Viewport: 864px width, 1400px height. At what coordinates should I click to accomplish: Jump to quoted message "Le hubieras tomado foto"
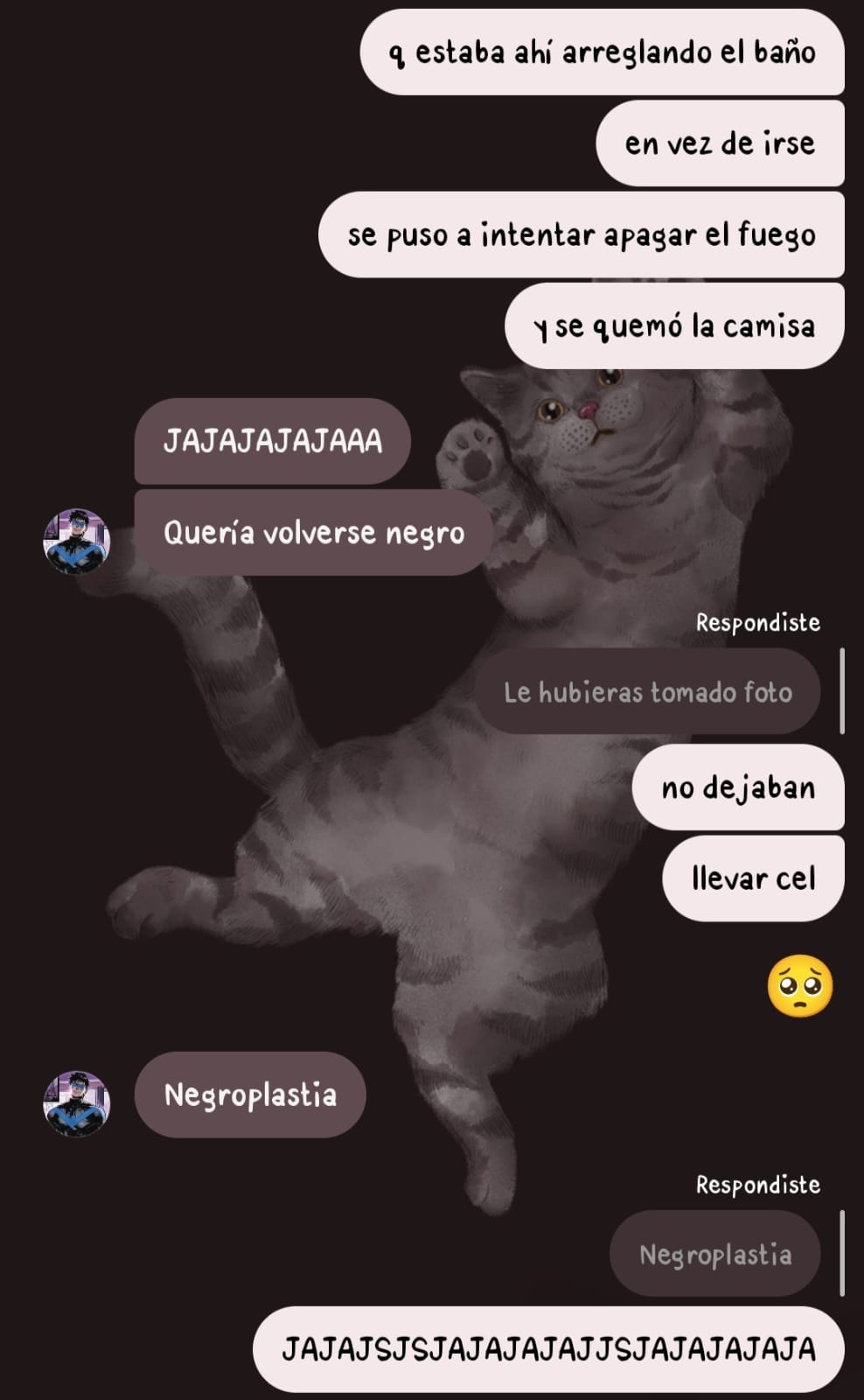coord(648,692)
